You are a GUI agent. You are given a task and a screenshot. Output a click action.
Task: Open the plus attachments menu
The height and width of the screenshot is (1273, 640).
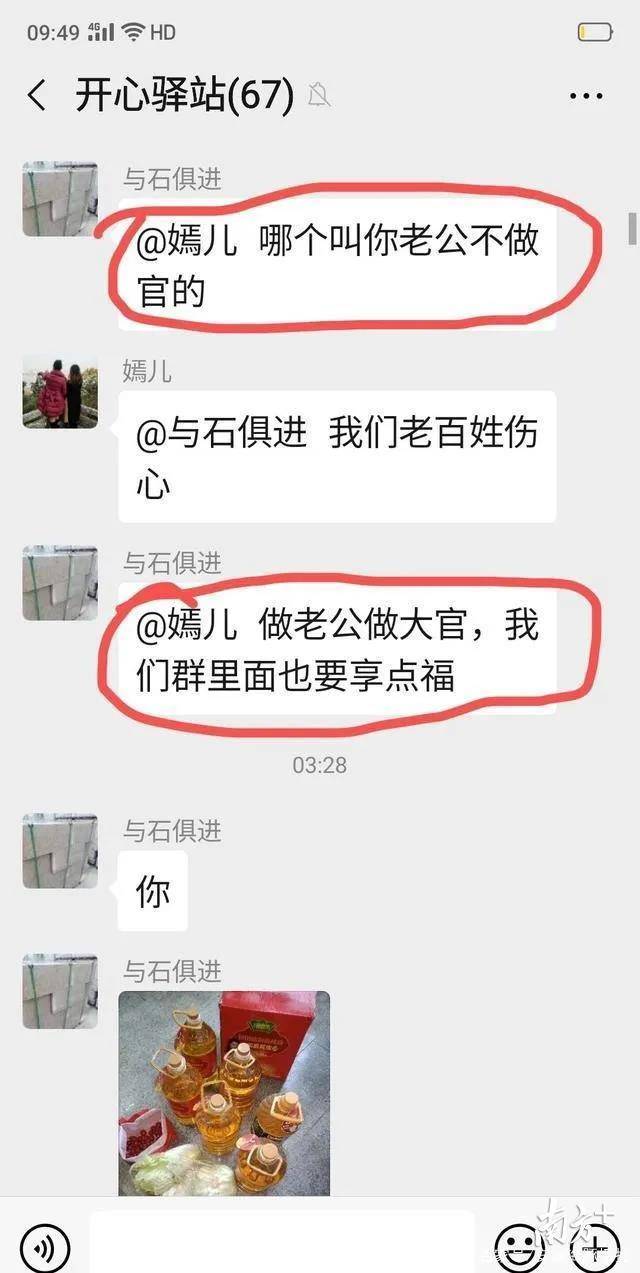594,1247
